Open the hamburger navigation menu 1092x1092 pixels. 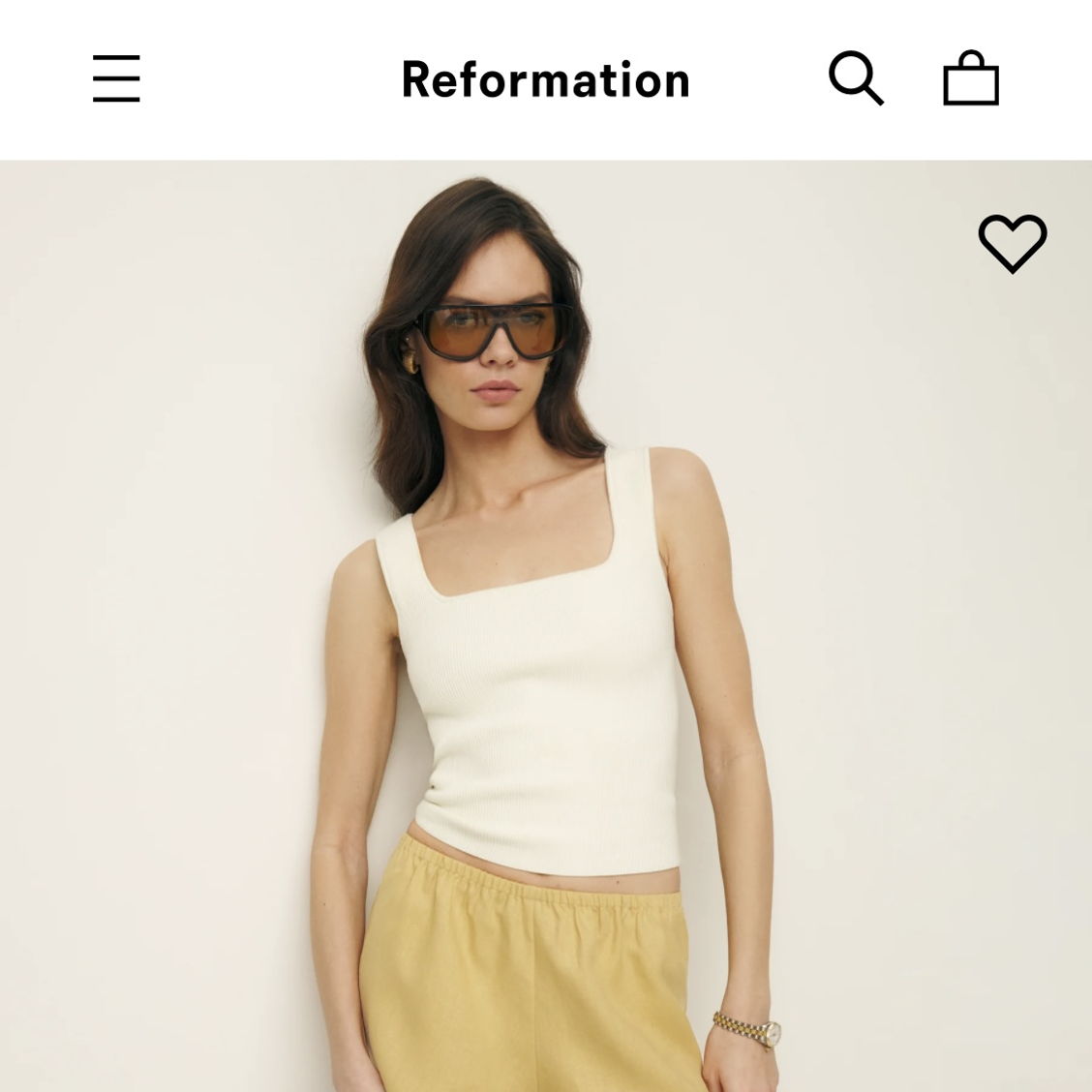116,78
